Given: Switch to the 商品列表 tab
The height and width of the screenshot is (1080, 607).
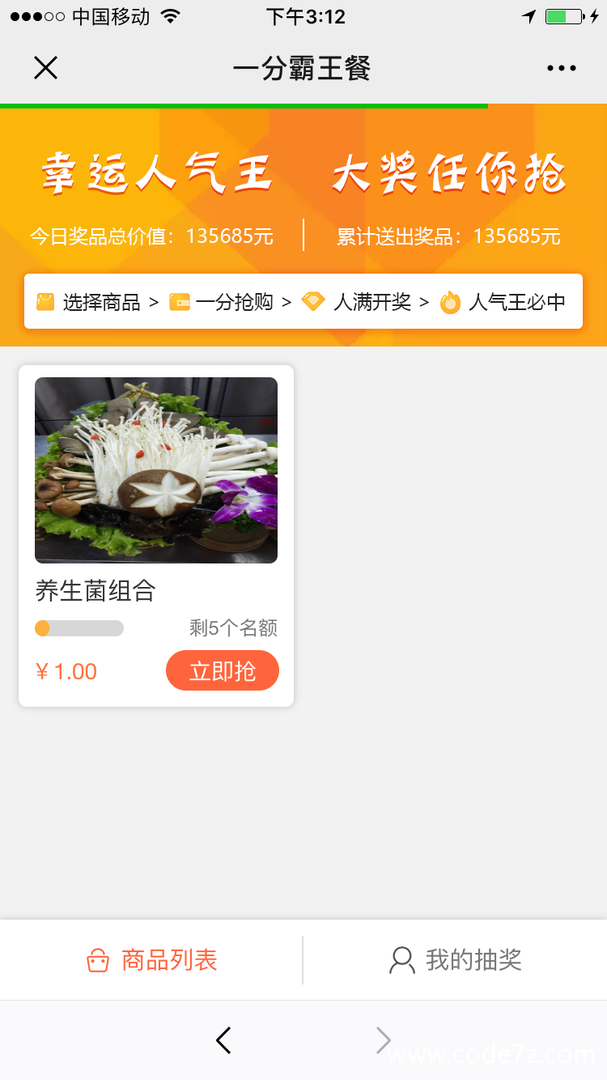Looking at the screenshot, I should [x=152, y=959].
